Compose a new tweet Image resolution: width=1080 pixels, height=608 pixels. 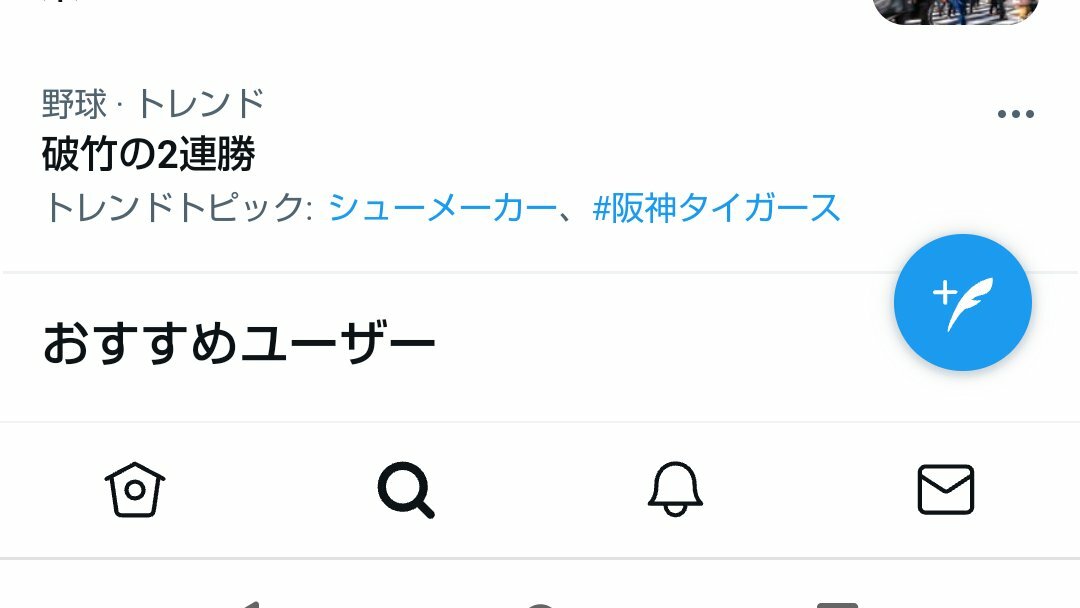pos(962,302)
